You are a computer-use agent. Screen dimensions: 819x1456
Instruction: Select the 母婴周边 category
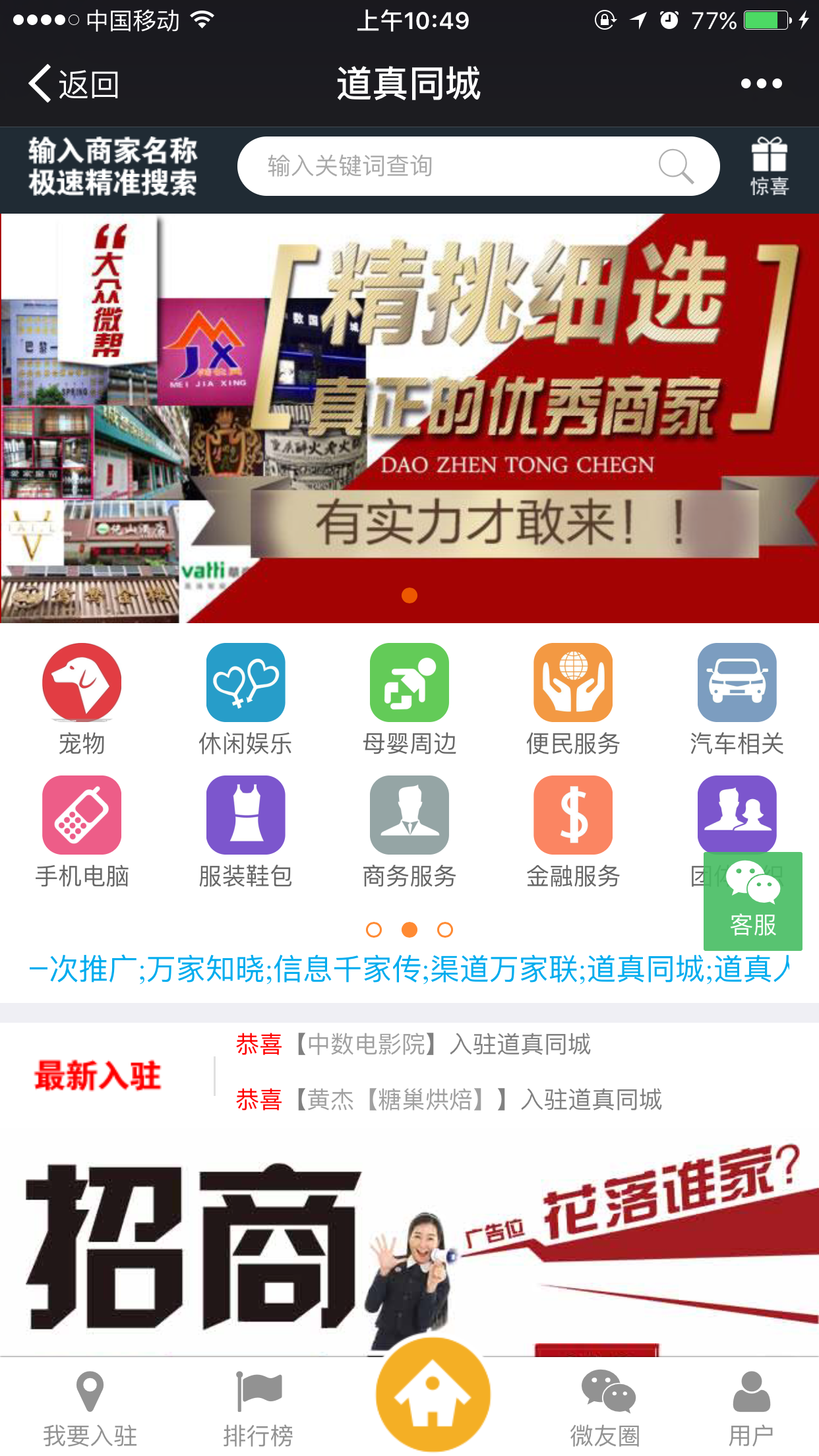(x=409, y=698)
